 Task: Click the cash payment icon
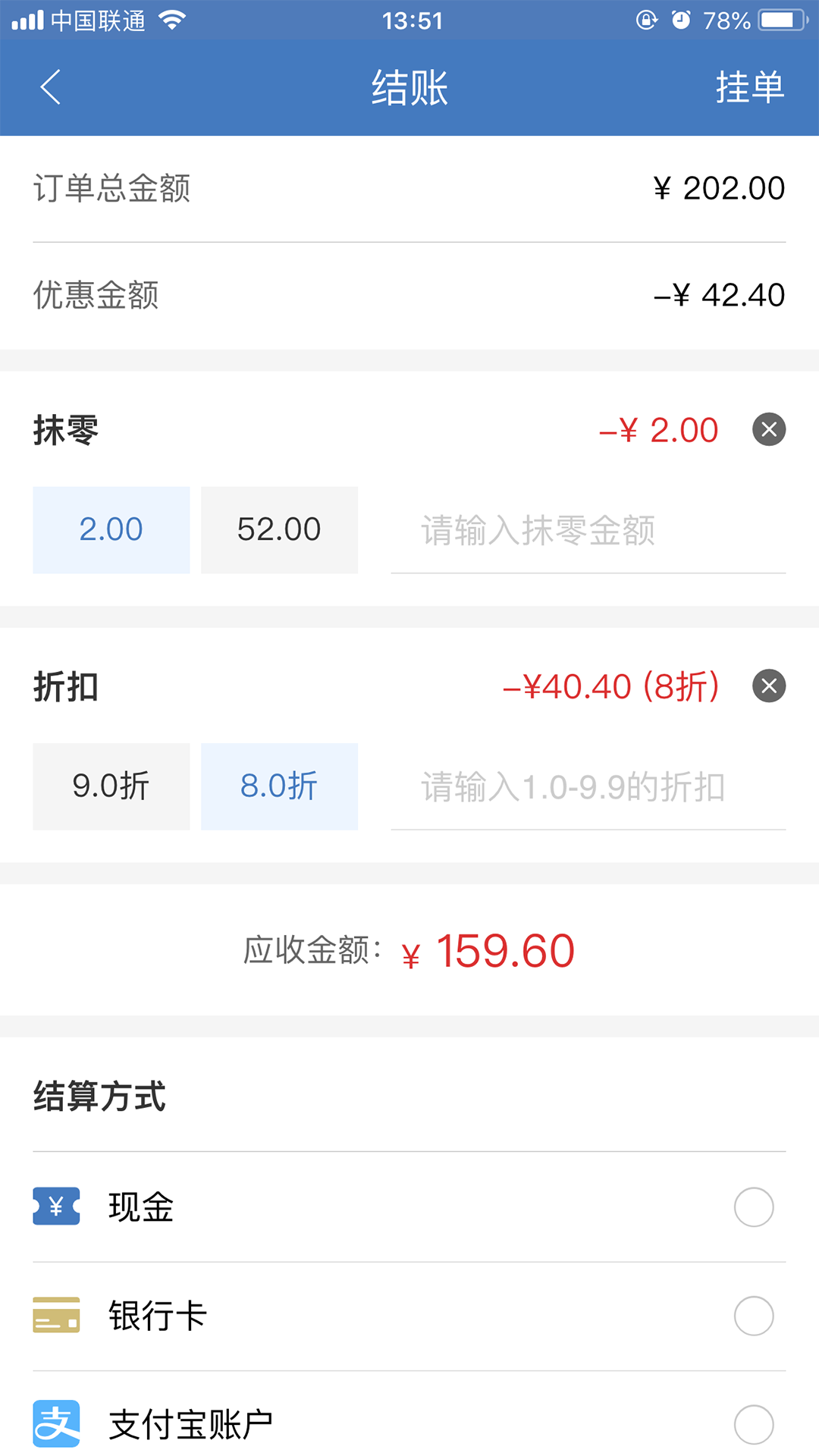[x=55, y=1207]
